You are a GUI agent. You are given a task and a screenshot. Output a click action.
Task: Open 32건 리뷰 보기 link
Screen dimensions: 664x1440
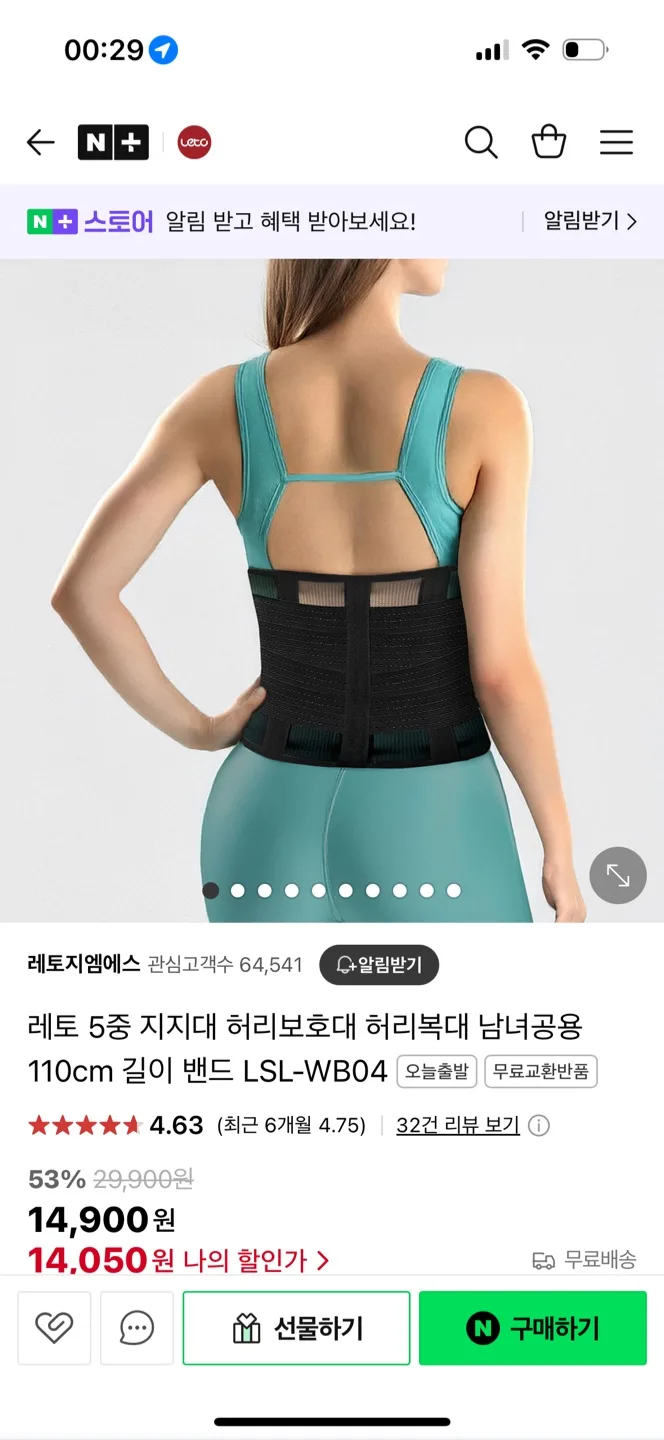click(457, 1125)
